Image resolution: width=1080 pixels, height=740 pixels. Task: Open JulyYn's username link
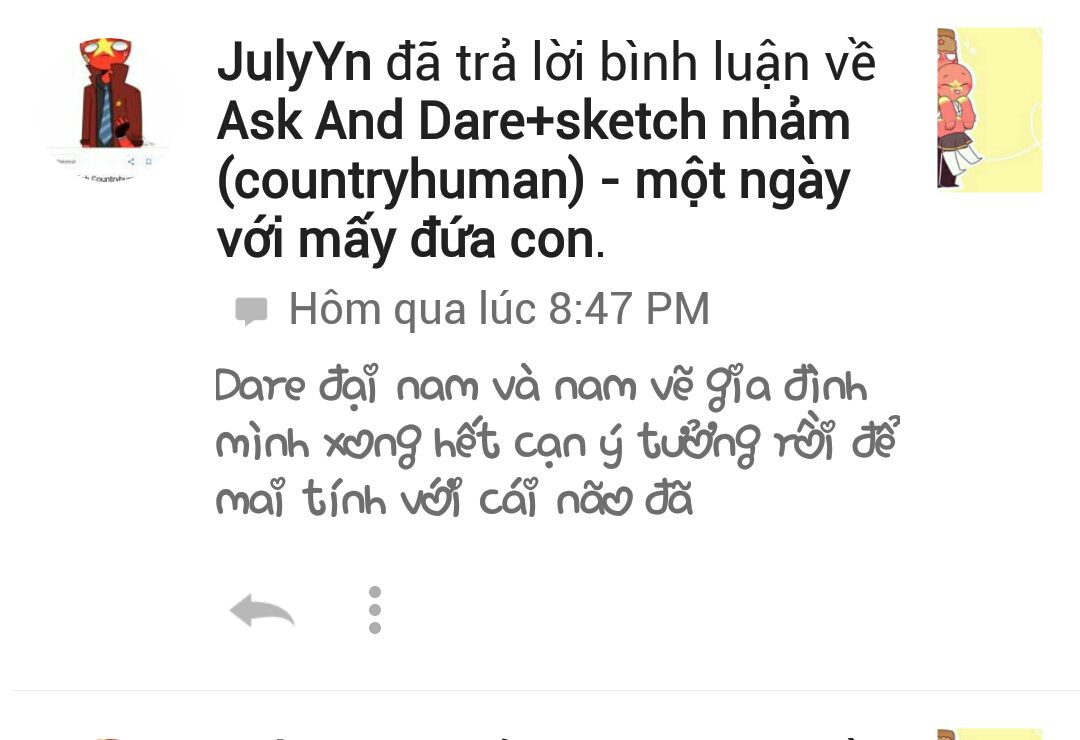[294, 64]
